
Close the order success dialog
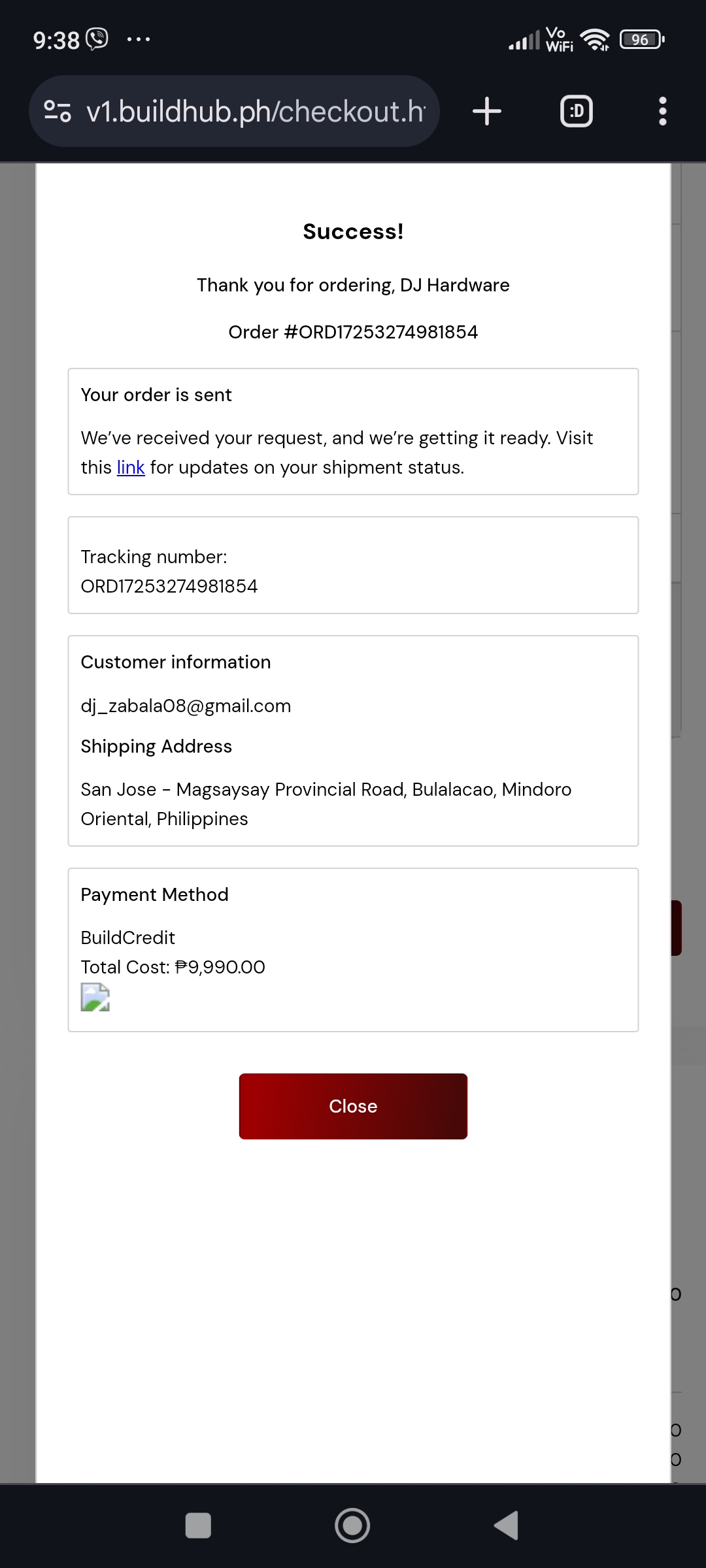coord(353,1106)
